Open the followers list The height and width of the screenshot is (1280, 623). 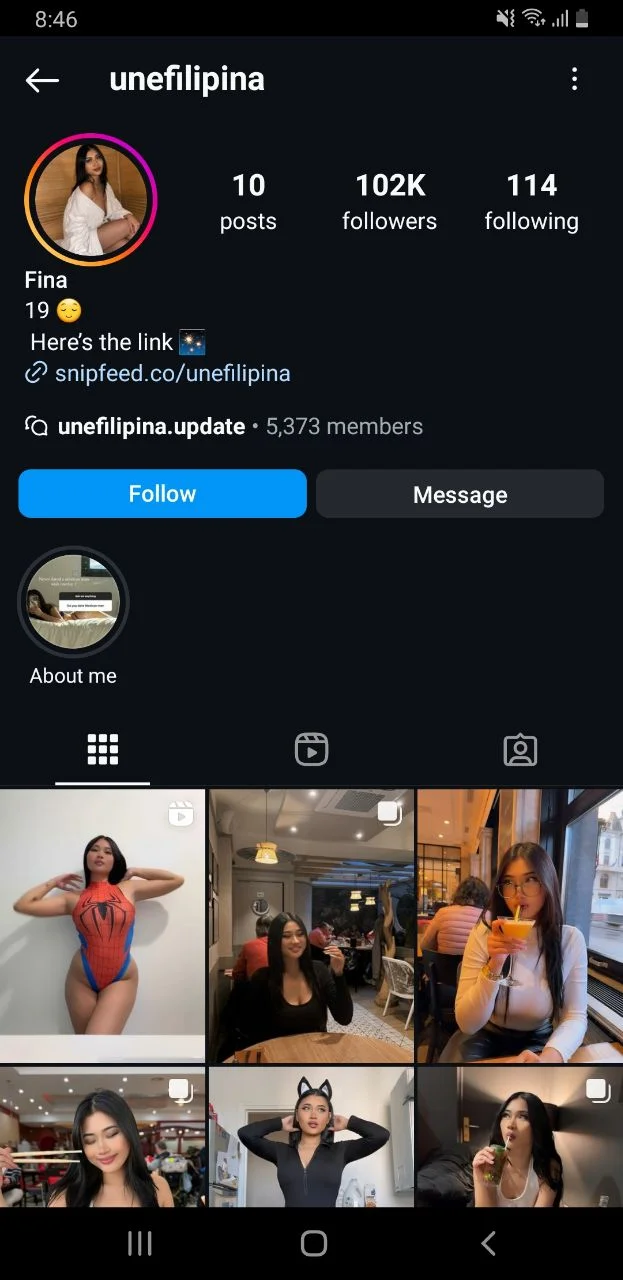(389, 201)
